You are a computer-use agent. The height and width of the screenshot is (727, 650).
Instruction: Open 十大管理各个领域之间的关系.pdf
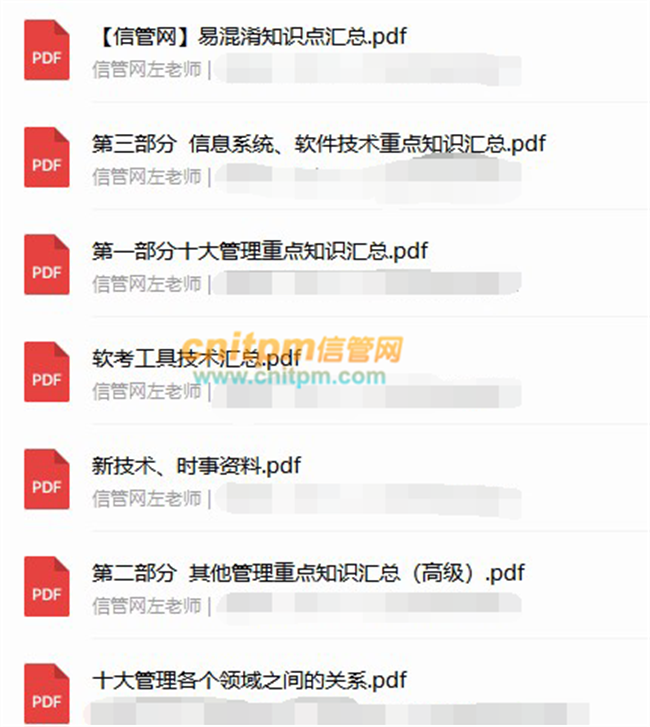tap(249, 681)
